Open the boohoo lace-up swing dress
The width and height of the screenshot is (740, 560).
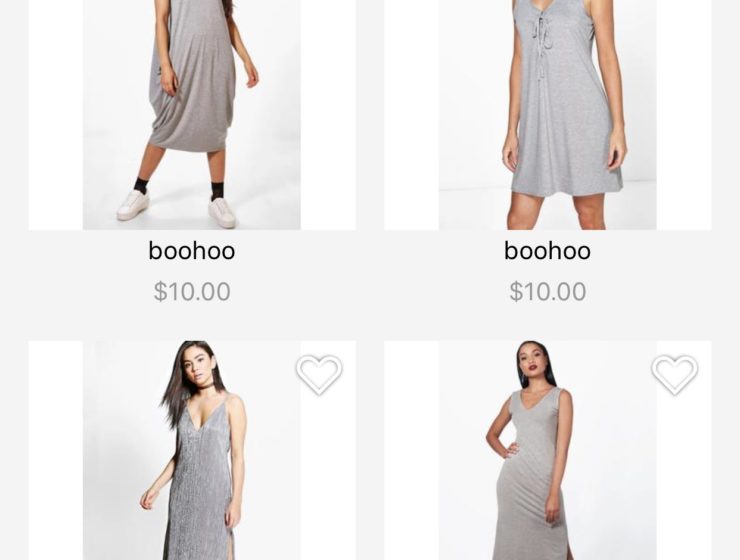pos(547,115)
